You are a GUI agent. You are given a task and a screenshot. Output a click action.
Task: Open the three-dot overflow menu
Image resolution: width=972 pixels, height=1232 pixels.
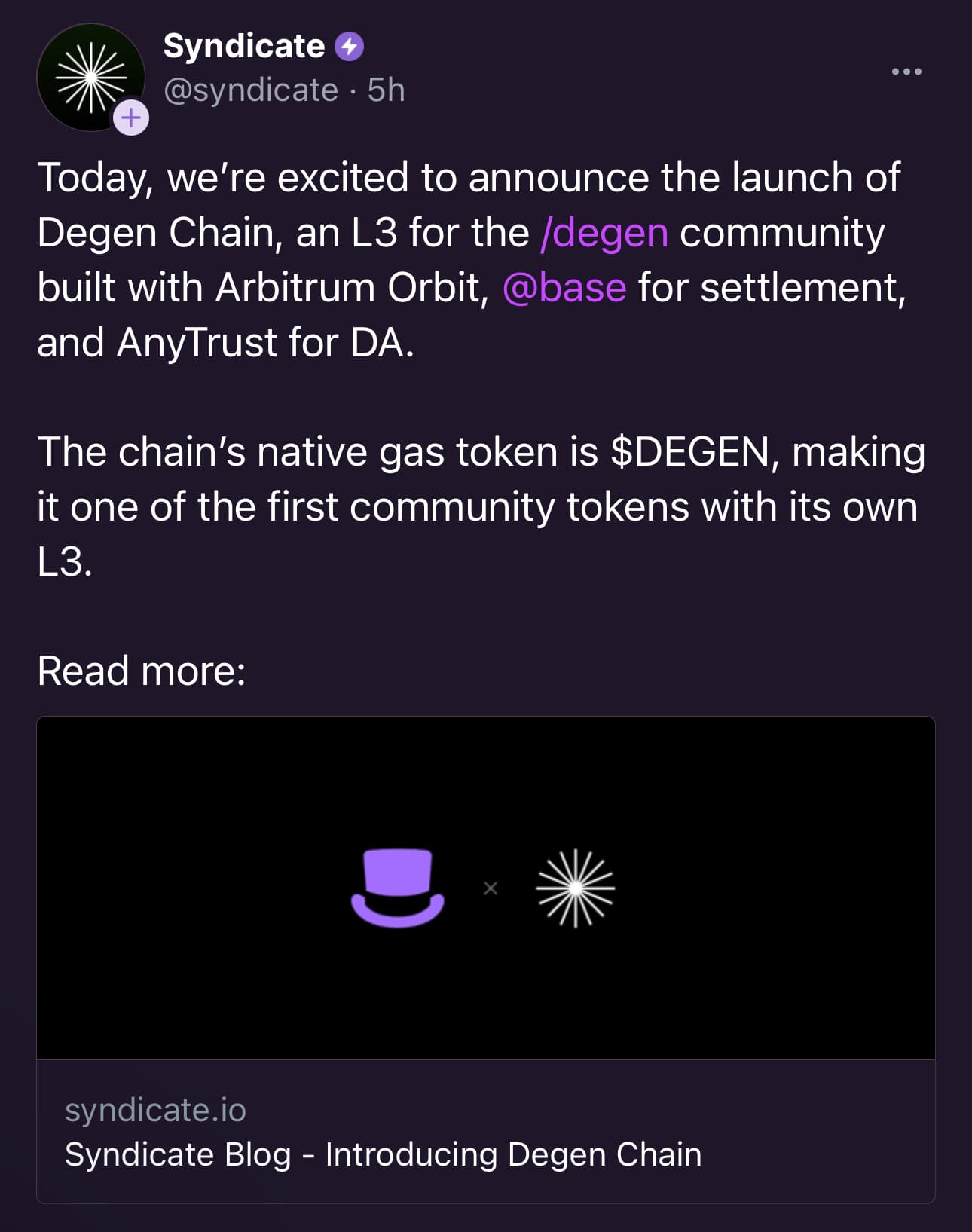pos(906,72)
